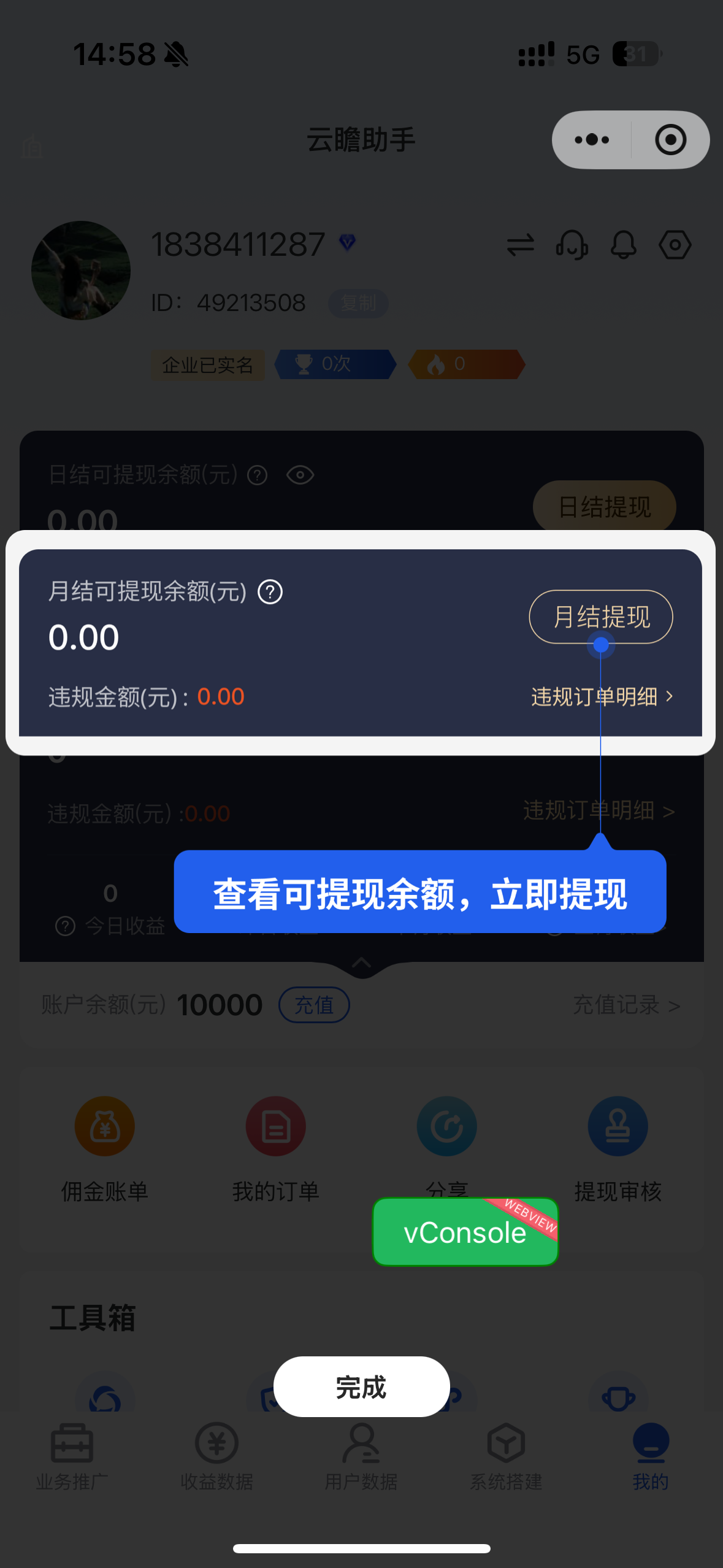723x1568 pixels.
Task: Tap 完成 to finish the guide
Action: [x=361, y=1386]
